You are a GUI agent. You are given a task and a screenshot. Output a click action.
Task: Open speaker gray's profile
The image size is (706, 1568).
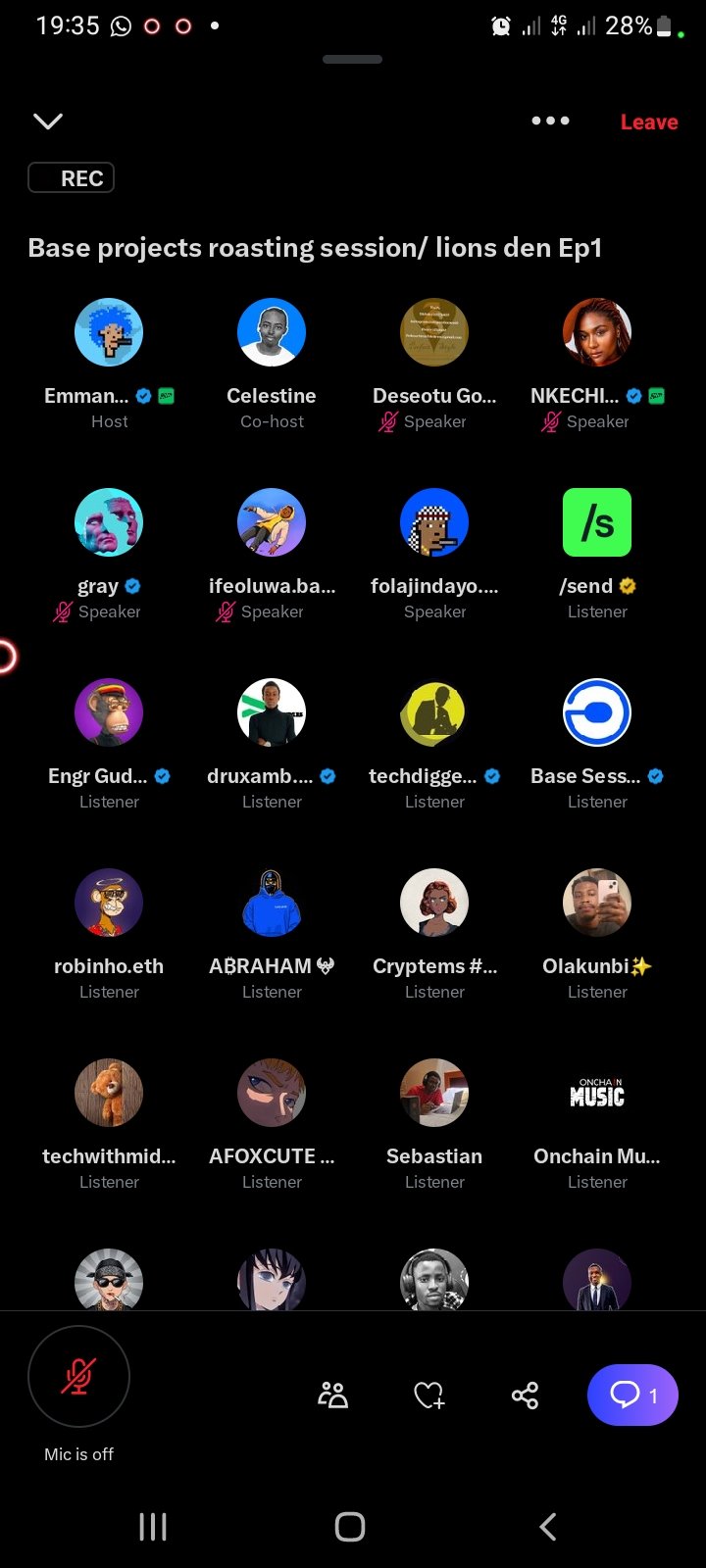109,523
